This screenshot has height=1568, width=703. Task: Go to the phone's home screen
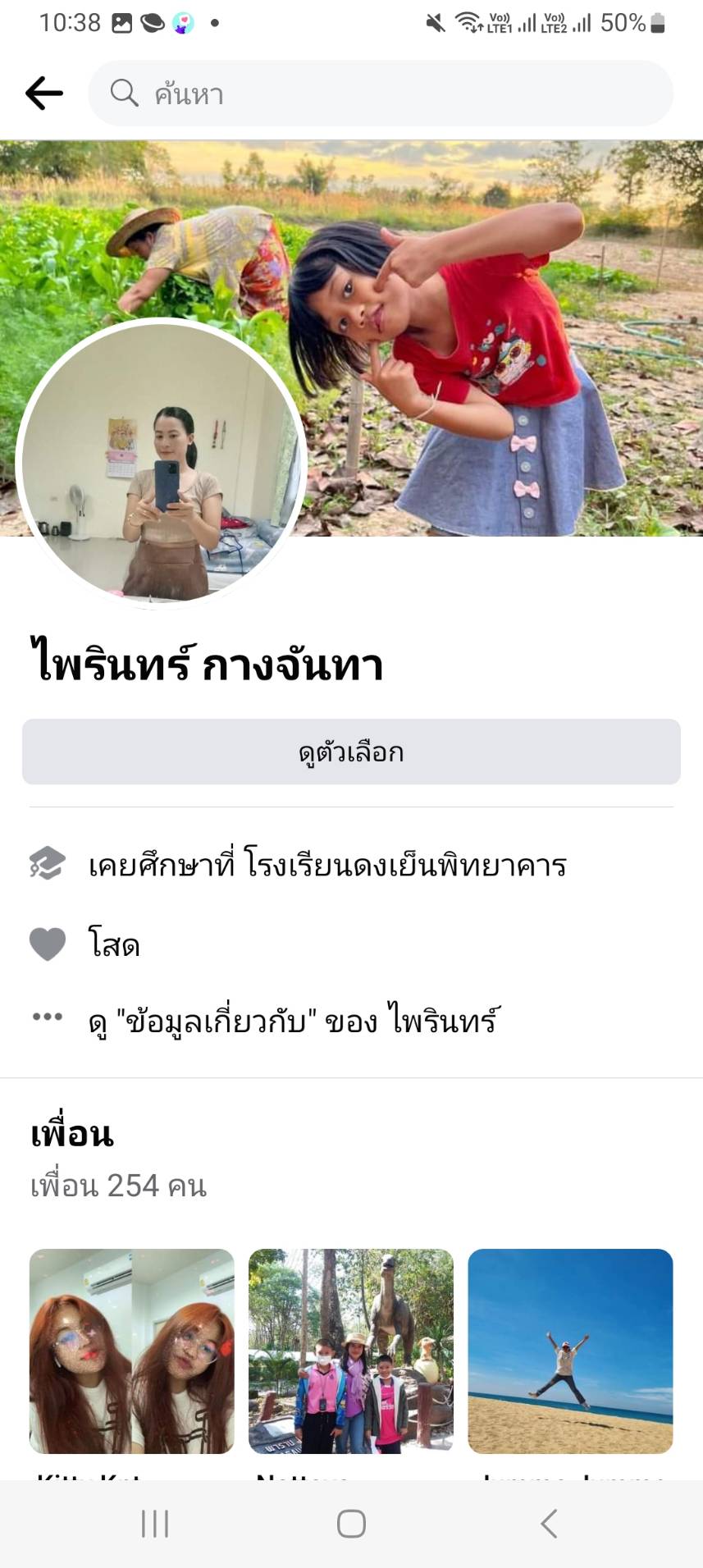point(351,1524)
